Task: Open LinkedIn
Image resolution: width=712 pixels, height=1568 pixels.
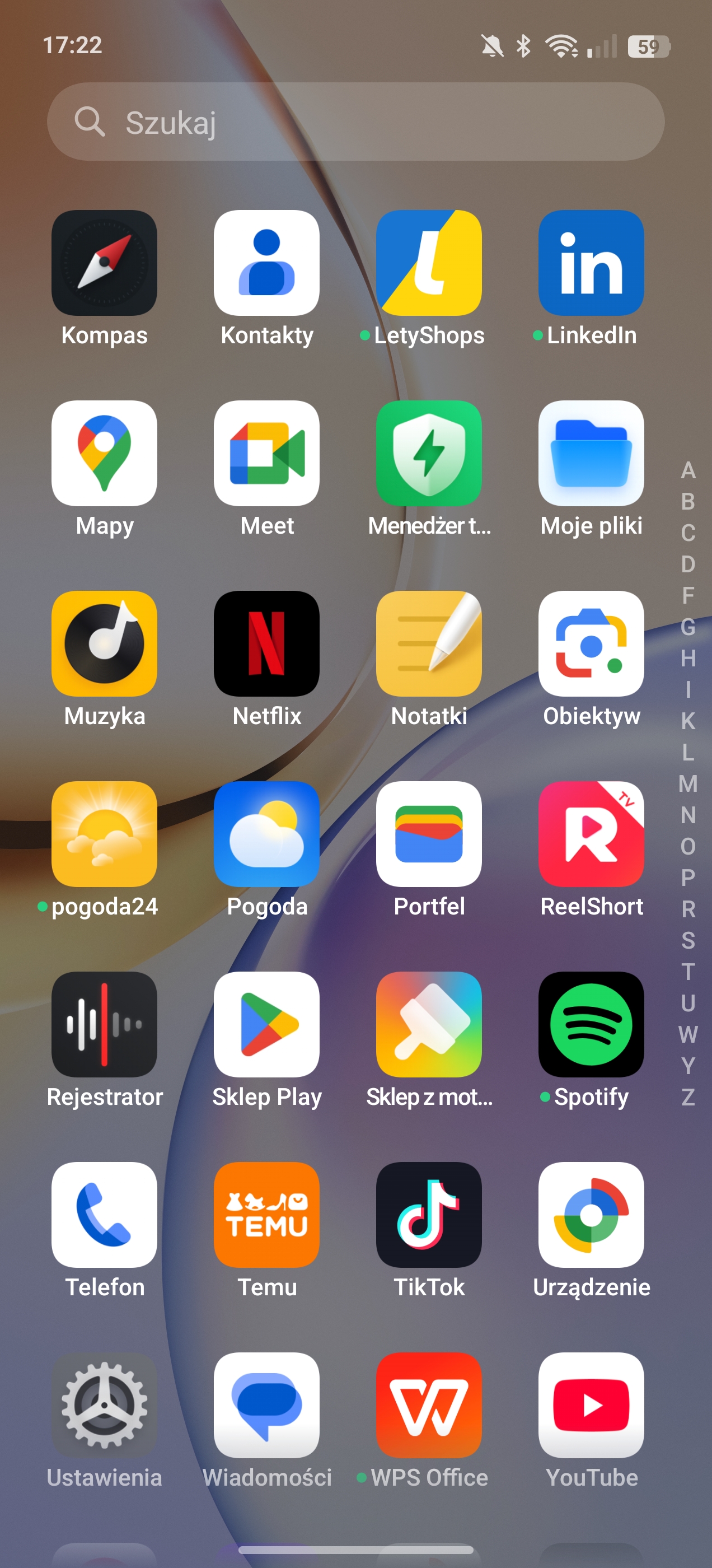Action: [x=591, y=263]
